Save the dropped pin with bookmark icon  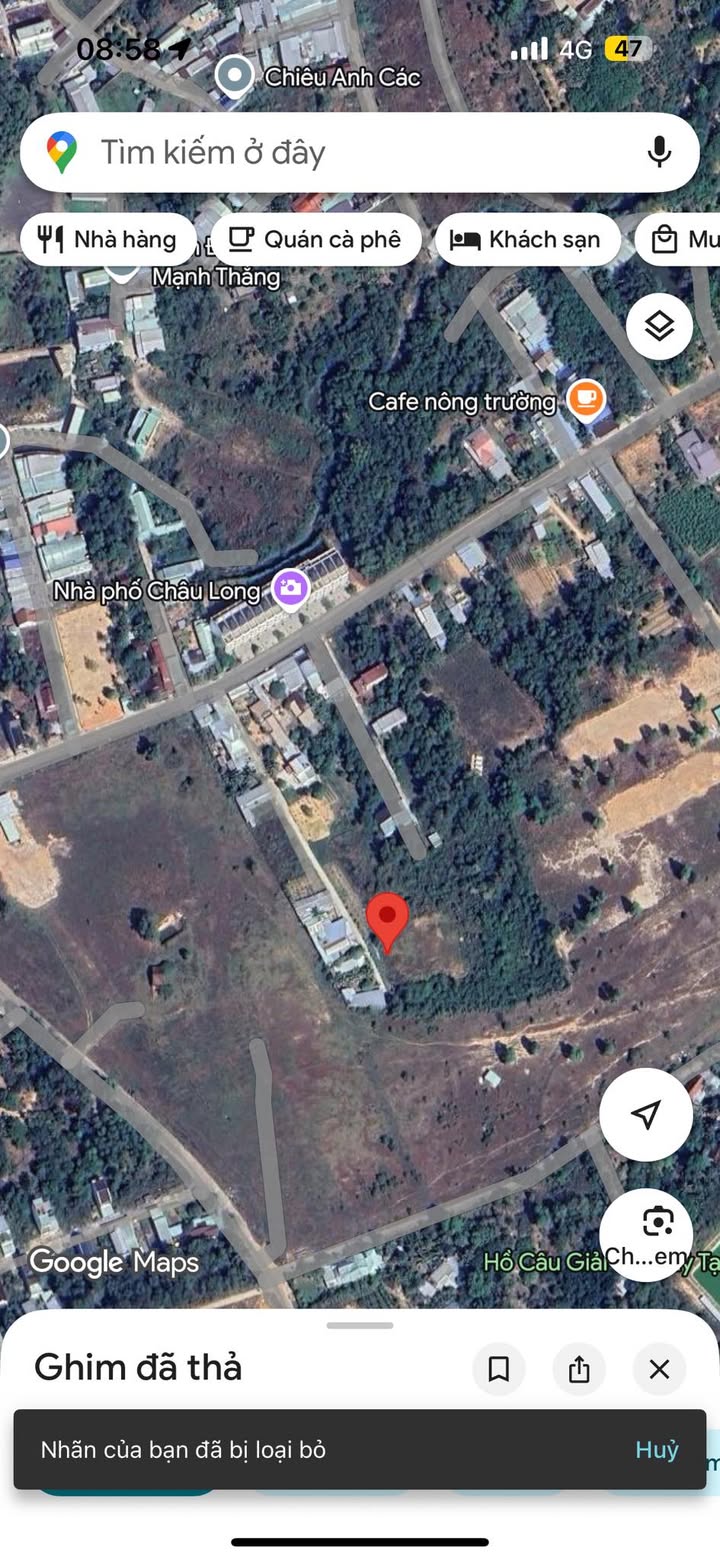pyautogui.click(x=499, y=1369)
